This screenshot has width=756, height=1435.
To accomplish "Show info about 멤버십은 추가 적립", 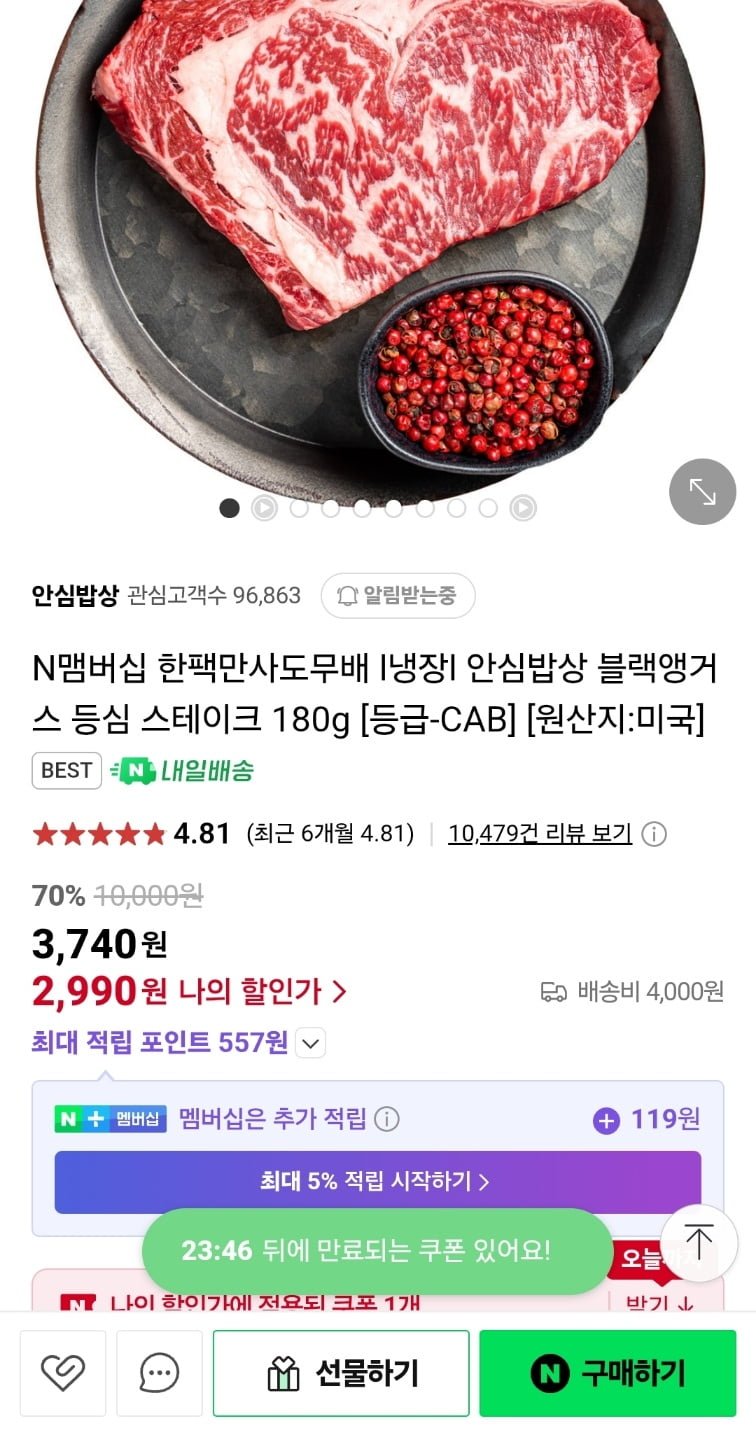I will pyautogui.click(x=387, y=1119).
